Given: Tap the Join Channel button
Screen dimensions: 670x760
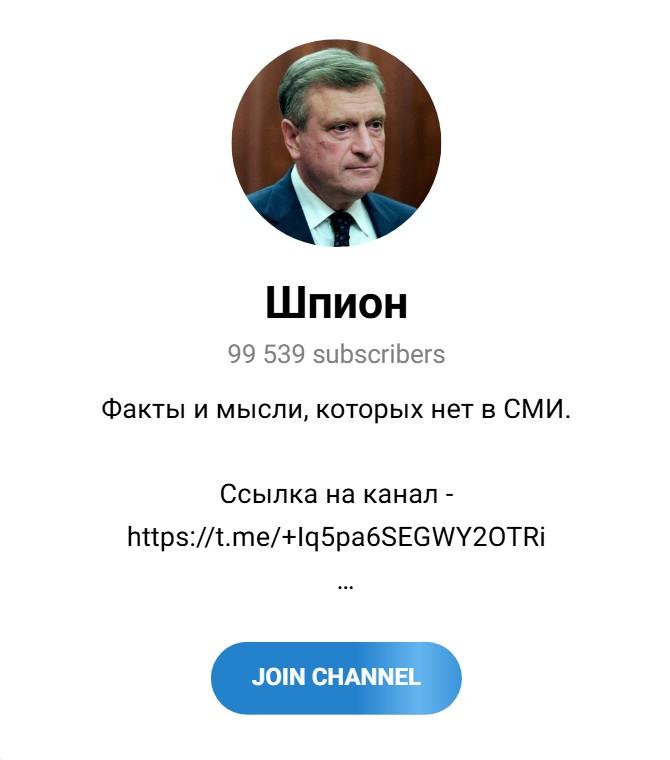Looking at the screenshot, I should [x=336, y=678].
